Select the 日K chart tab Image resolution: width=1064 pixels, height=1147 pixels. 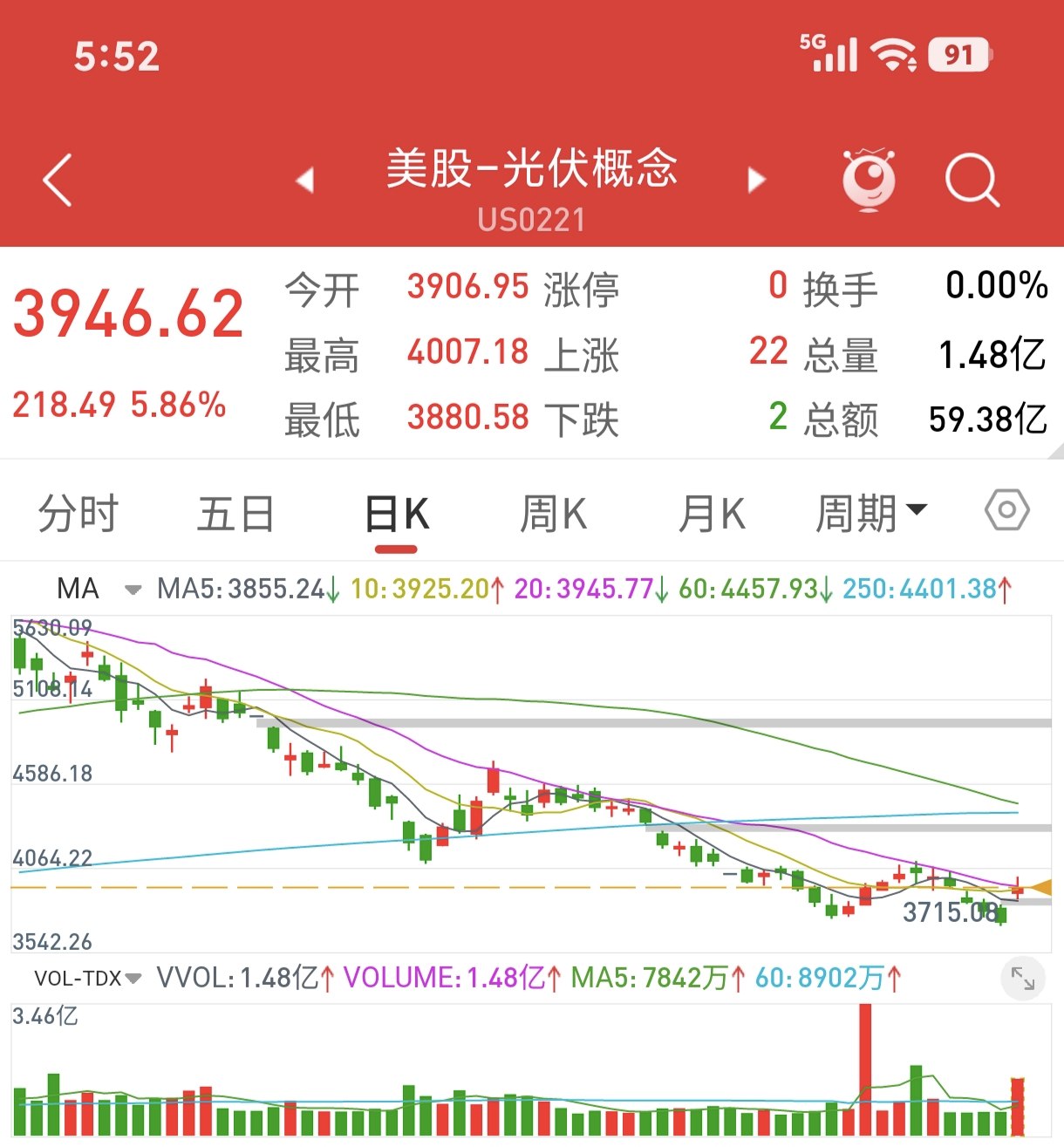397,515
